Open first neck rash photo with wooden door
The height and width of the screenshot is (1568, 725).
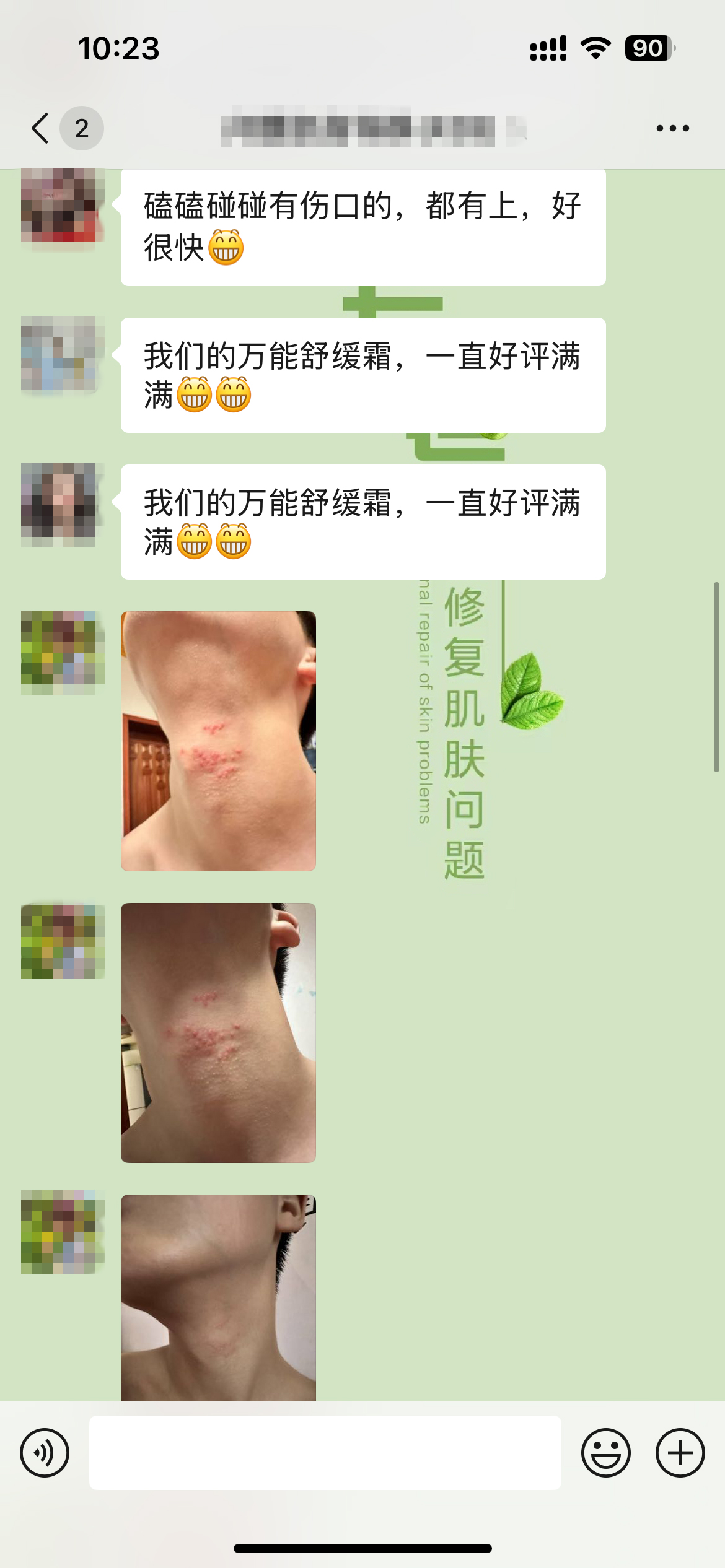tap(218, 741)
